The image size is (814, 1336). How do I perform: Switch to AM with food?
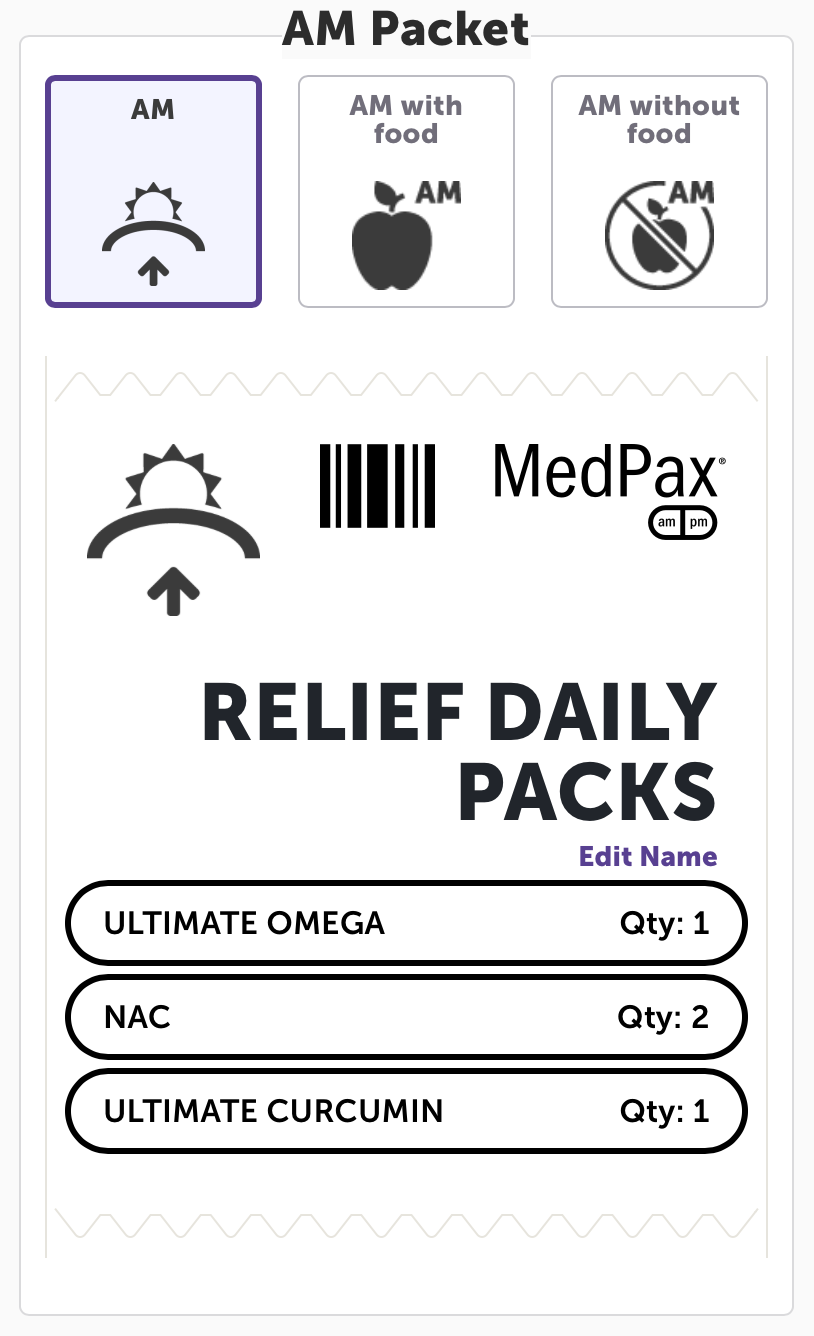406,191
